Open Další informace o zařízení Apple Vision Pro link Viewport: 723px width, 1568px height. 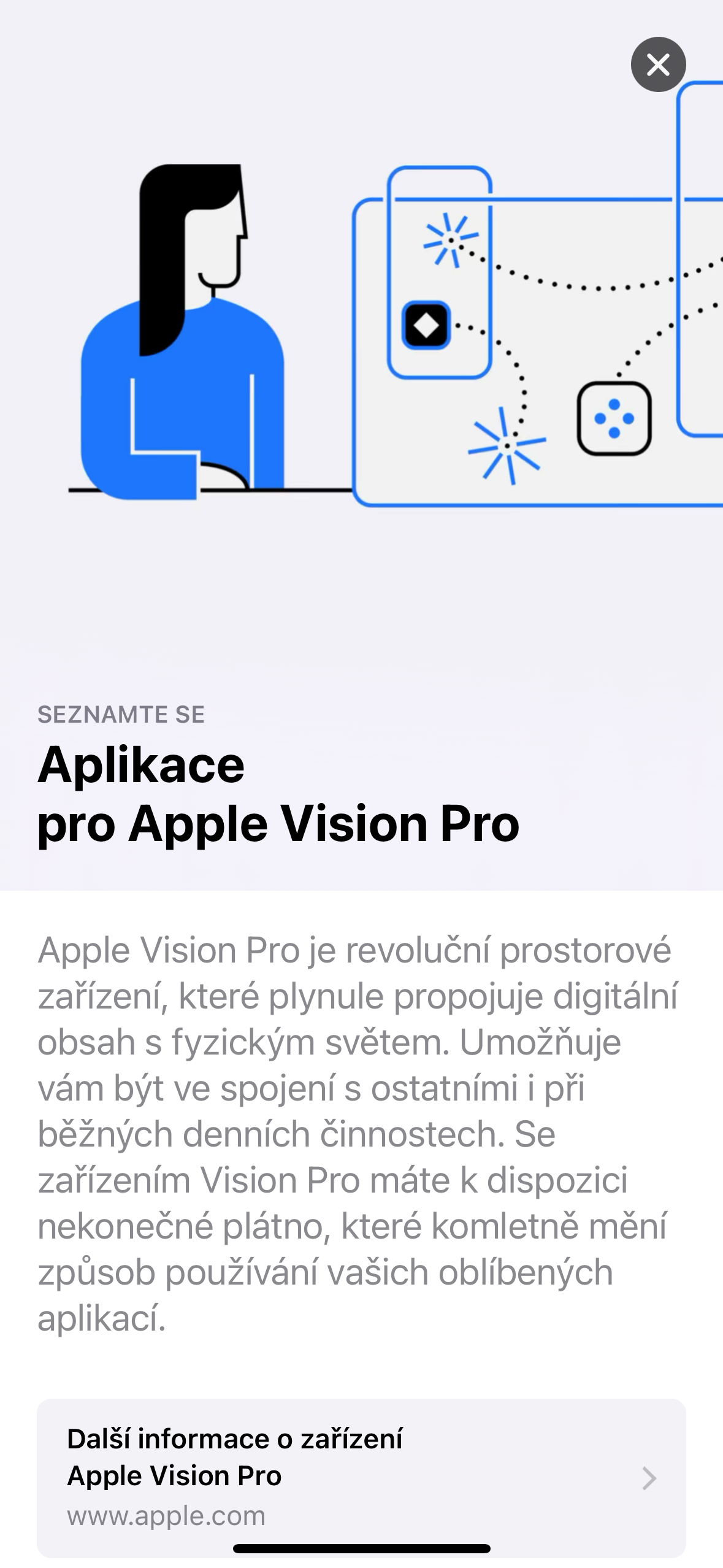click(361, 1477)
